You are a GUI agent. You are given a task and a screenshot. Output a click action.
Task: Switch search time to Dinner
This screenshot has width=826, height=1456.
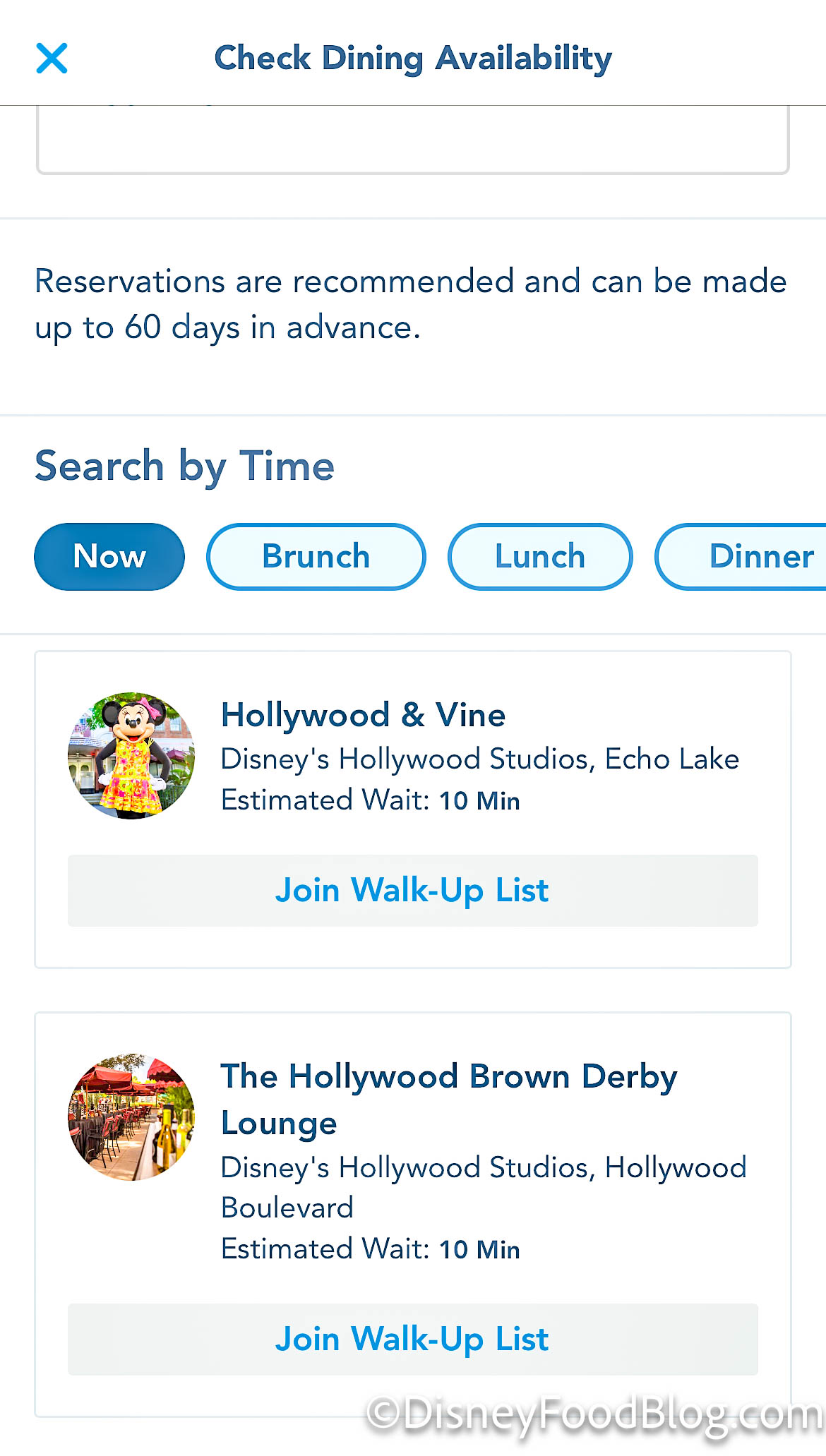pyautogui.click(x=755, y=557)
